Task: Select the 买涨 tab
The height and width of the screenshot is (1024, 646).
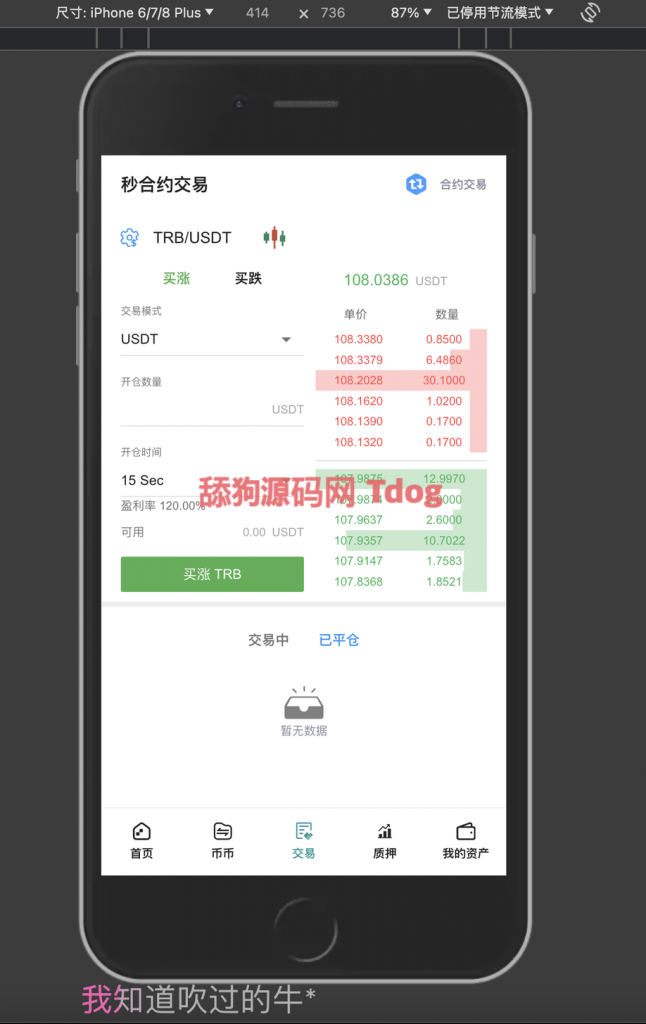Action: coord(177,279)
